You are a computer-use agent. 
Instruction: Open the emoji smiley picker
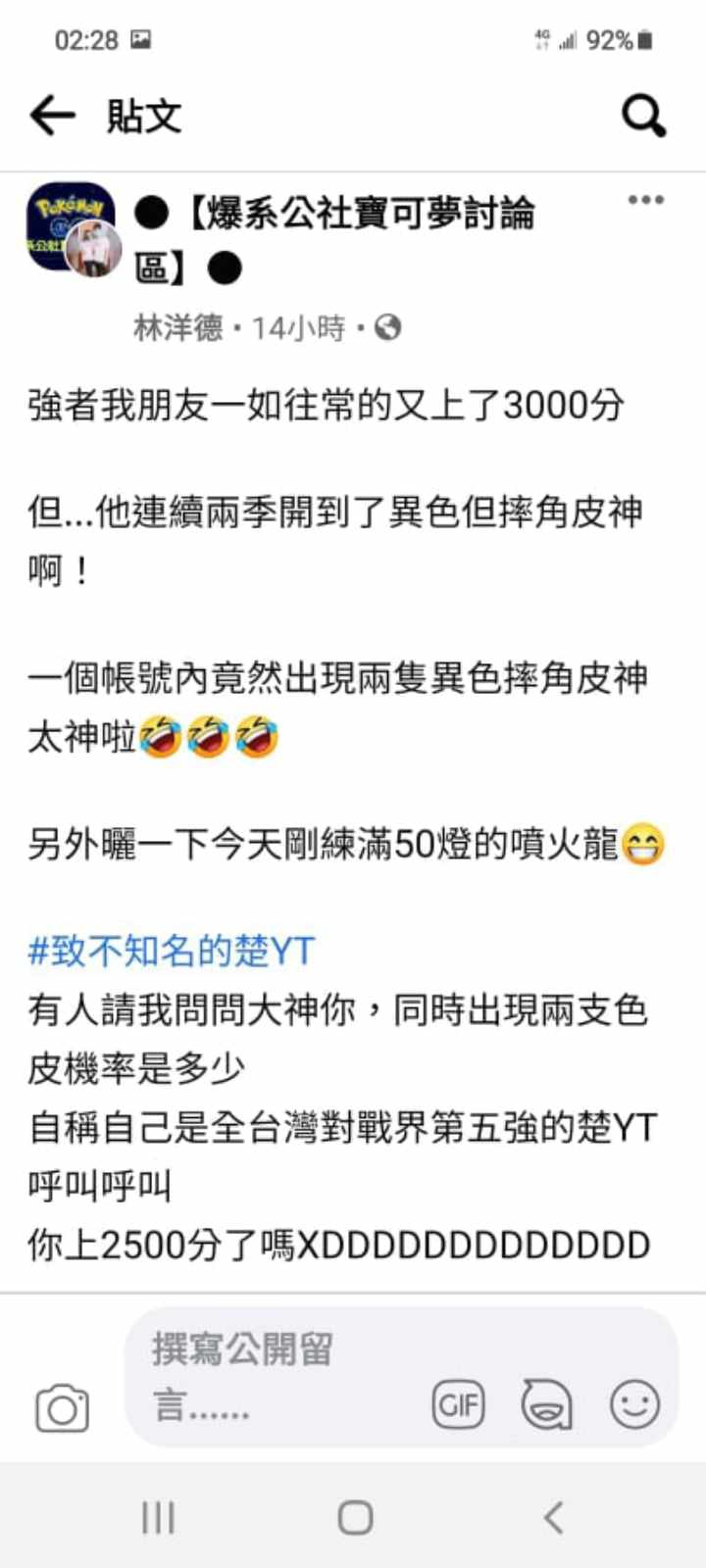(634, 1405)
